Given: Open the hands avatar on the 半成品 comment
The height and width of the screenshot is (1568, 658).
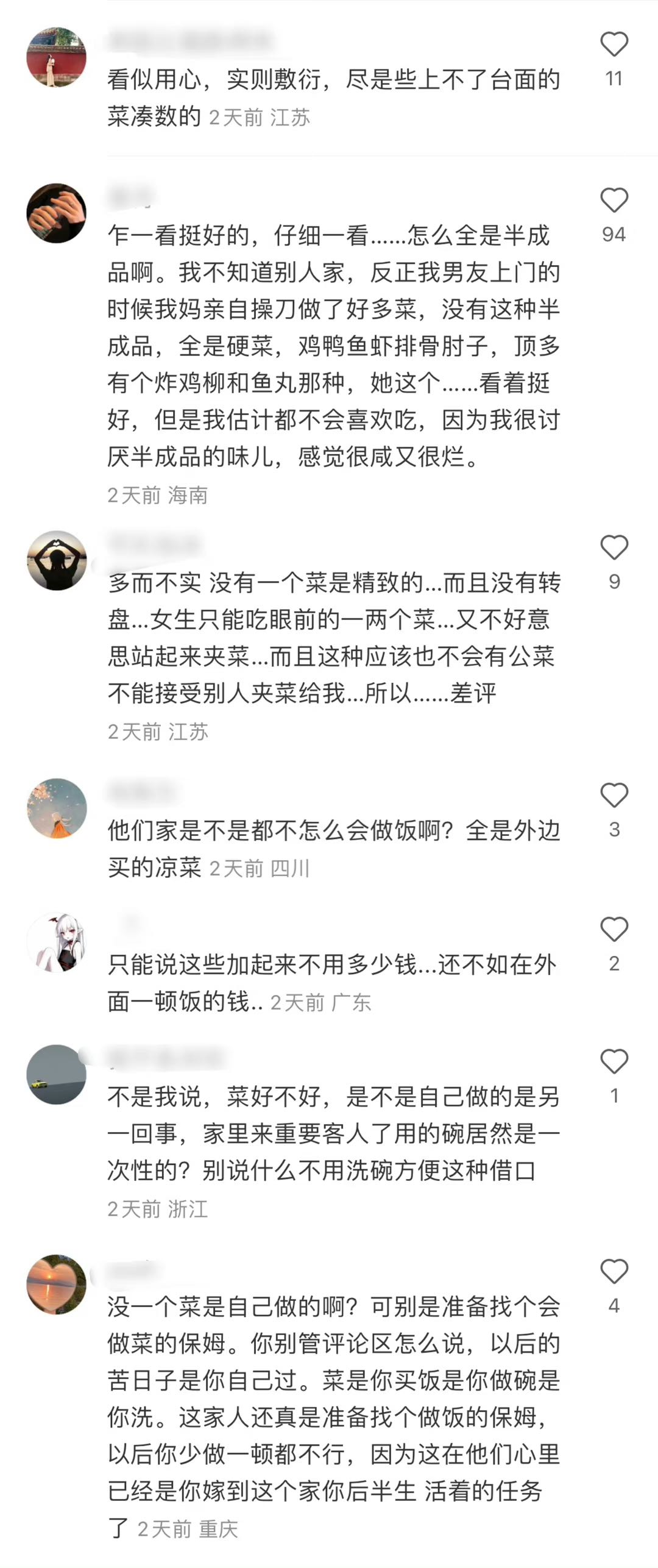Looking at the screenshot, I should pyautogui.click(x=57, y=213).
